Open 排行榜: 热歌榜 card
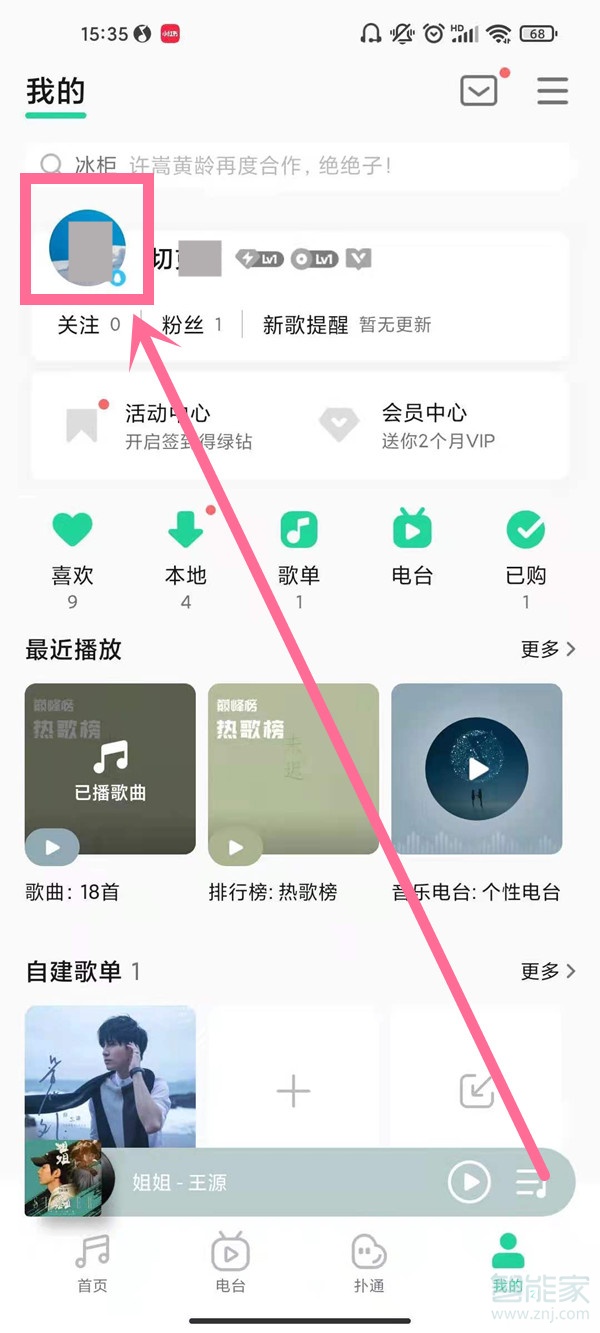This screenshot has height=1333, width=600. point(293,769)
